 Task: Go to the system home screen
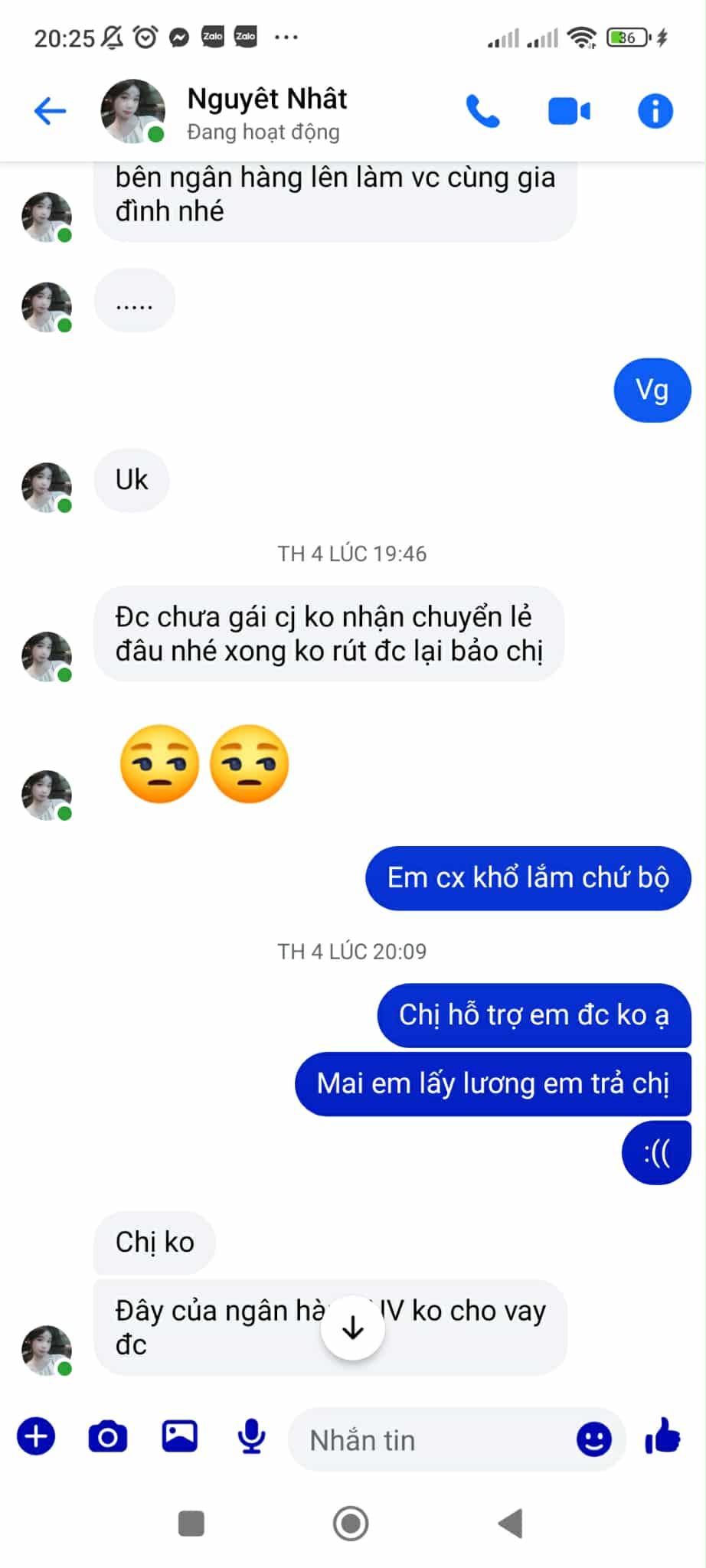tap(351, 1524)
